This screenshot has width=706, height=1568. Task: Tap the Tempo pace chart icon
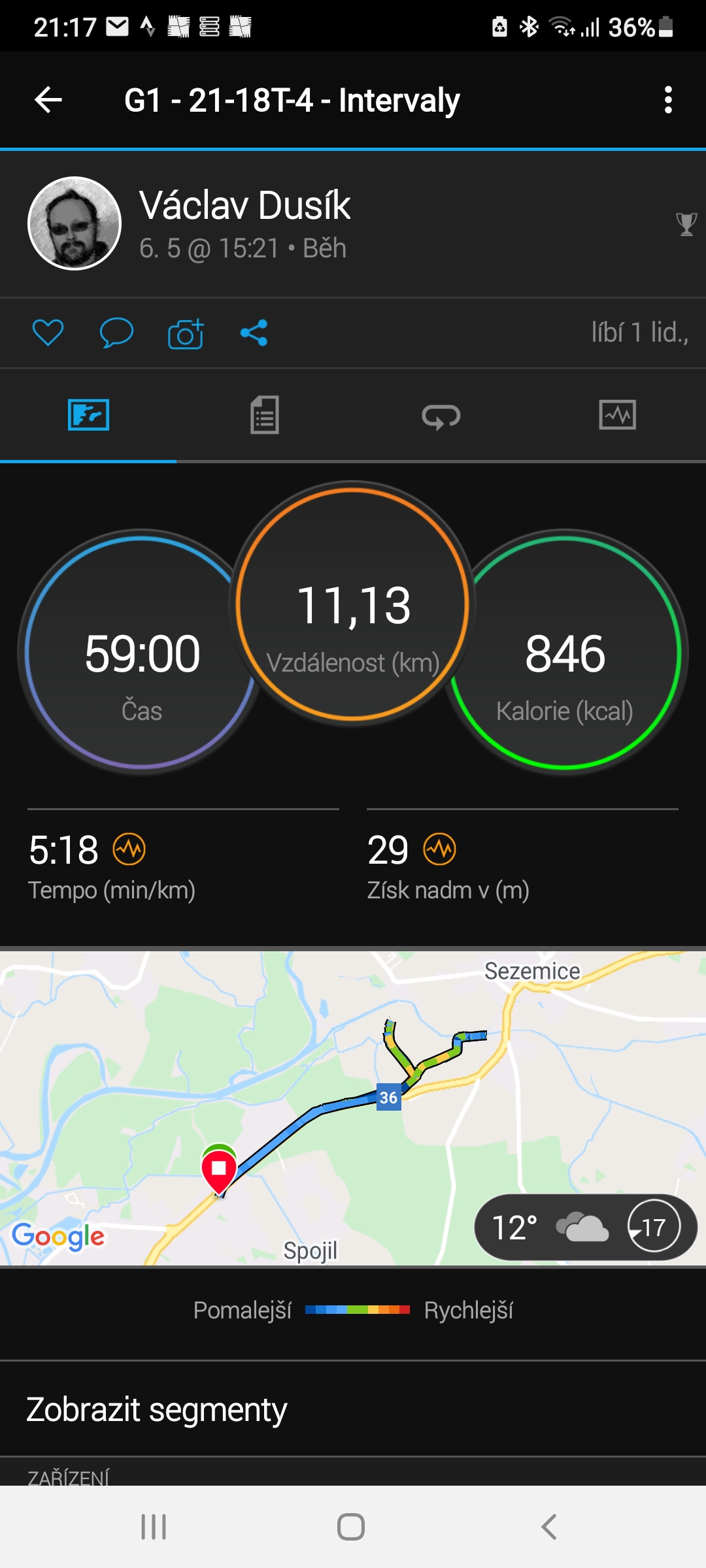point(129,850)
